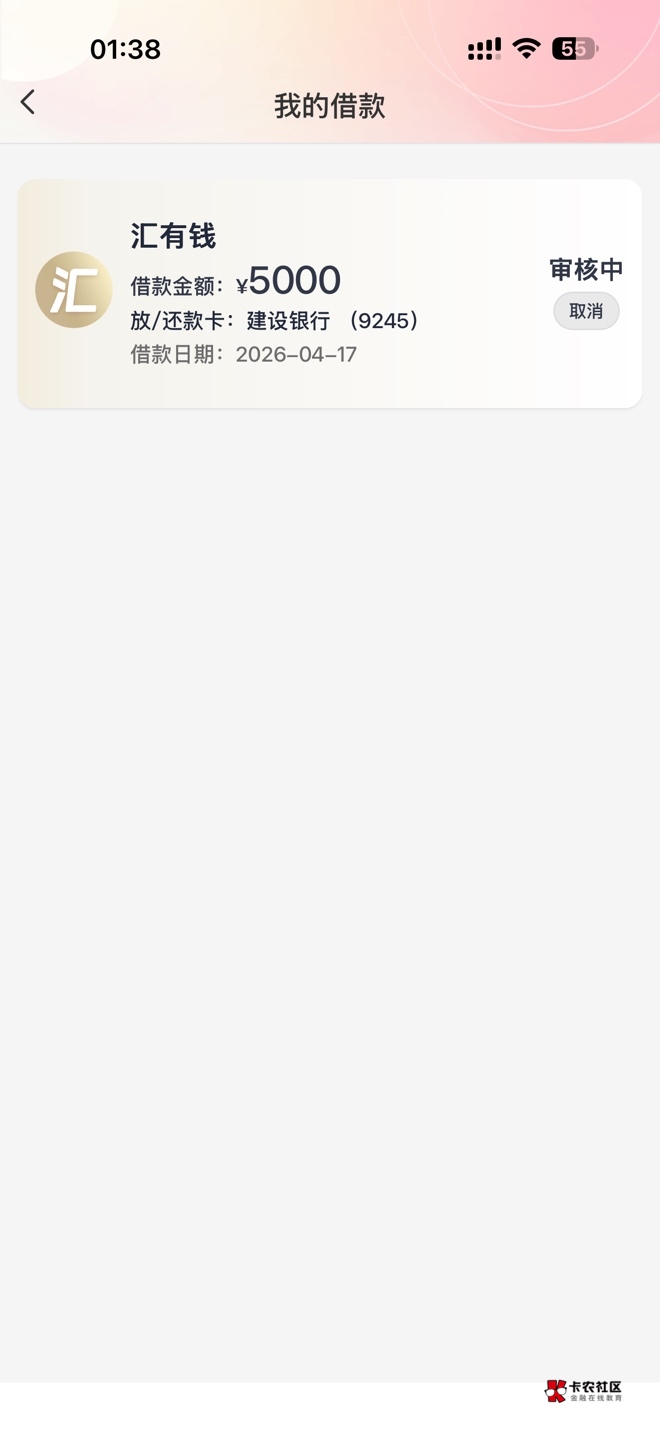Cancel the 汇有钱 loan application
The height and width of the screenshot is (1434, 660).
pos(586,311)
